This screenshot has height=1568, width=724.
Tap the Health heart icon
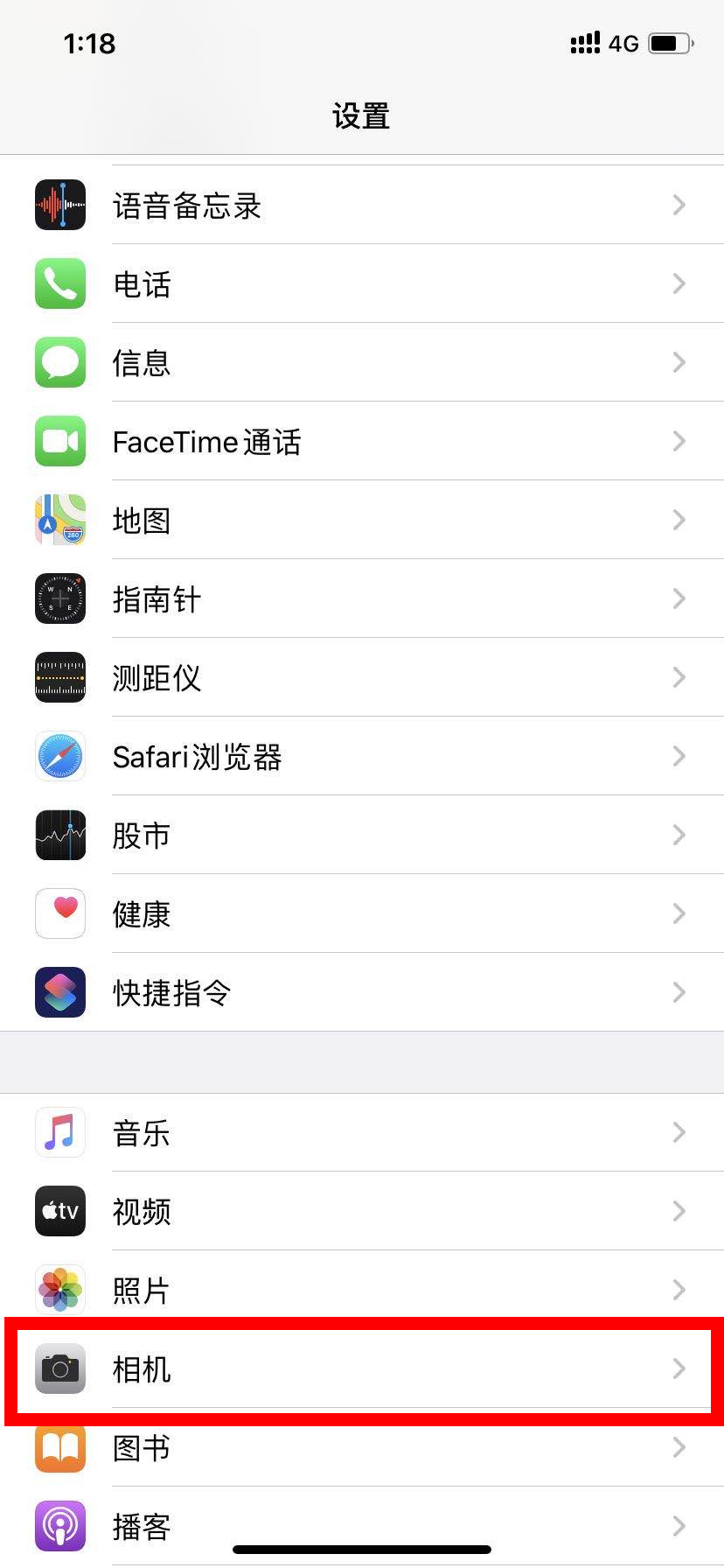(59, 913)
